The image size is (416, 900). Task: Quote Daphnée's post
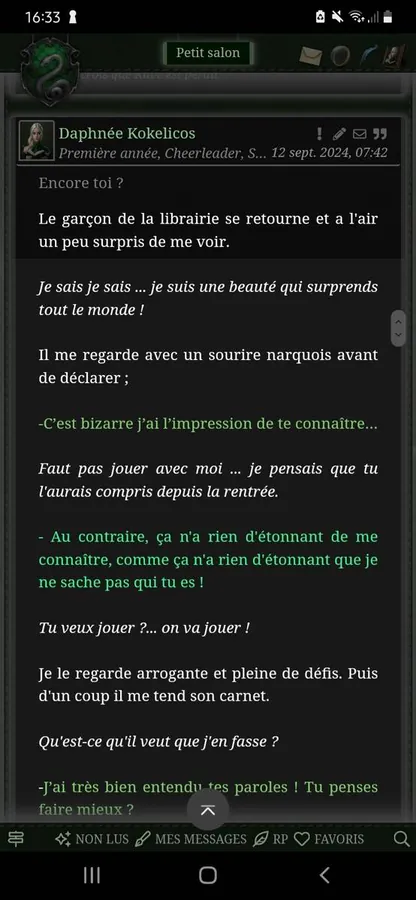[380, 134]
